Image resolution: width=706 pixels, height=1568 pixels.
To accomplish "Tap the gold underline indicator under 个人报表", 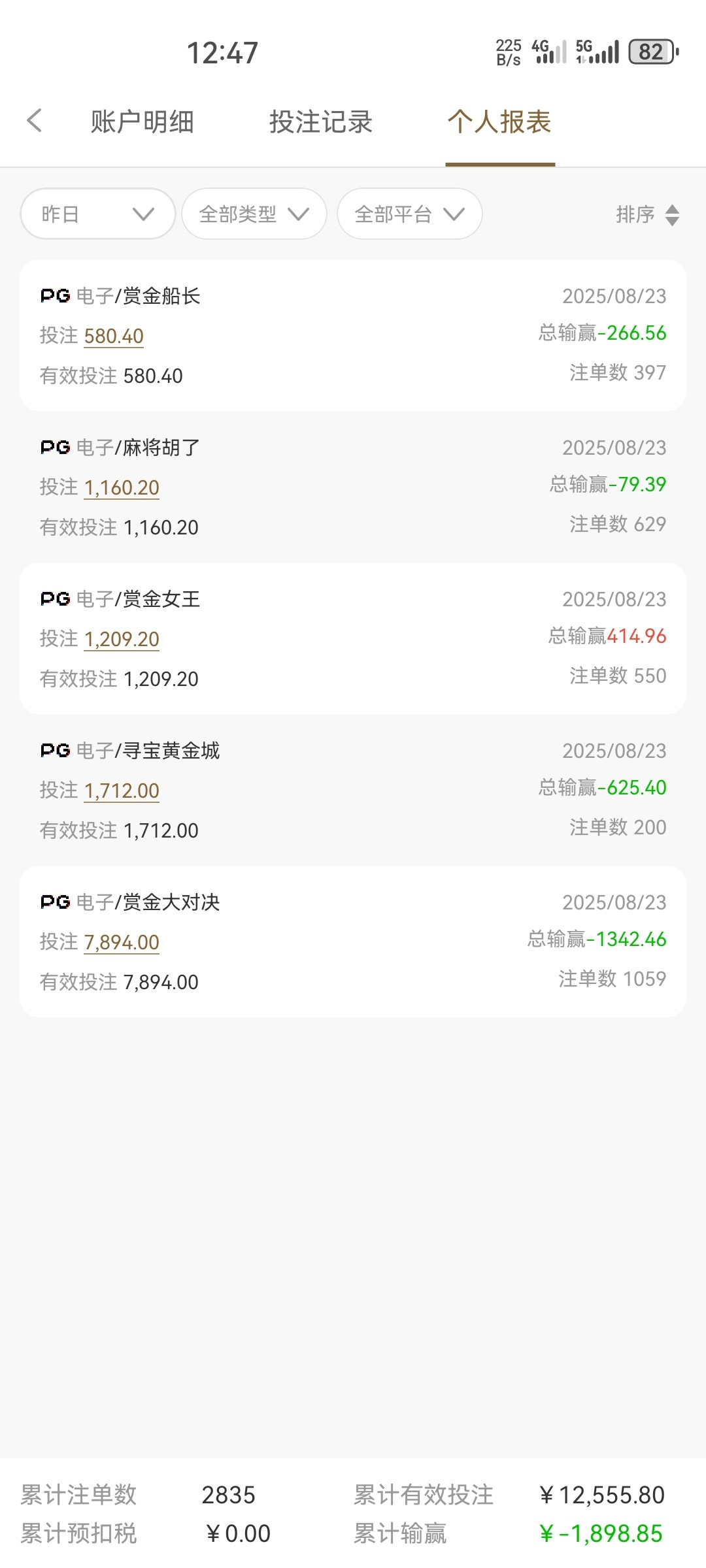I will coord(500,165).
